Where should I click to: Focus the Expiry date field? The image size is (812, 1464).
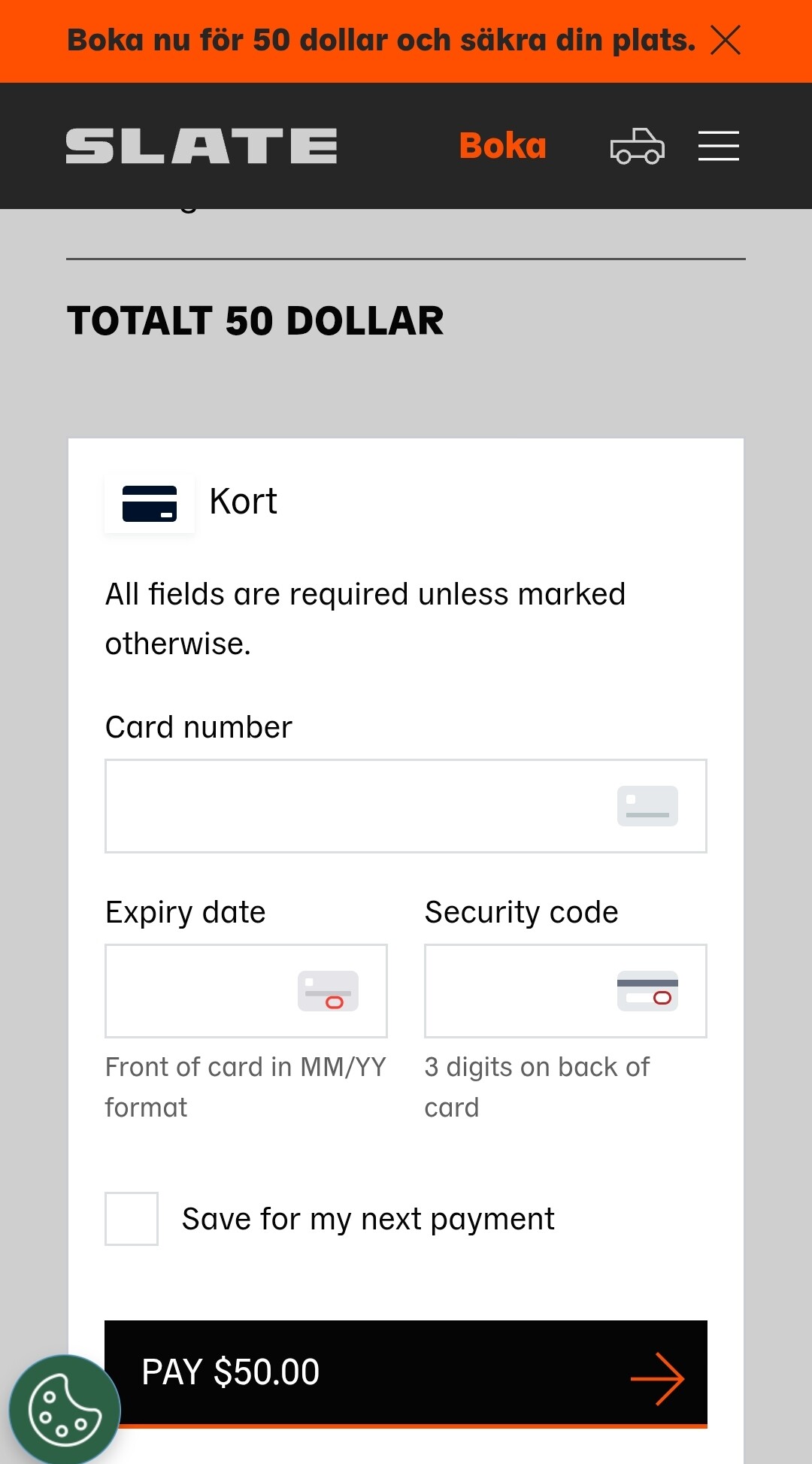click(246, 991)
